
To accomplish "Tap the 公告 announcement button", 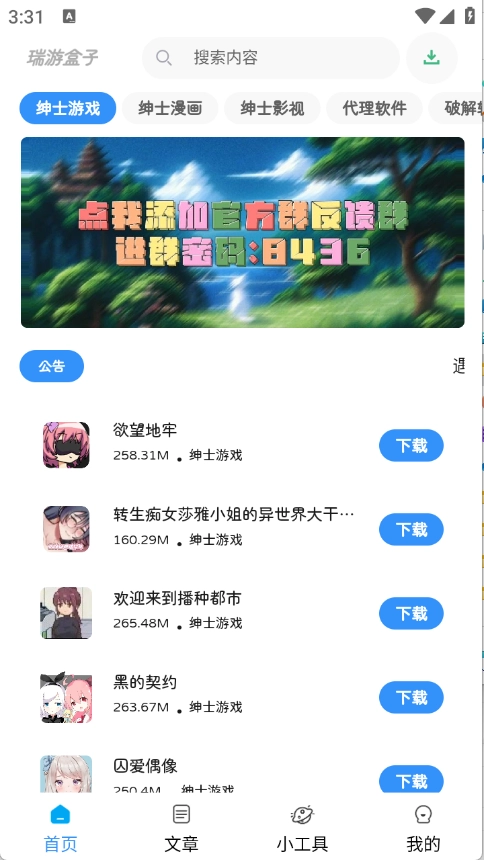I will pyautogui.click(x=52, y=366).
